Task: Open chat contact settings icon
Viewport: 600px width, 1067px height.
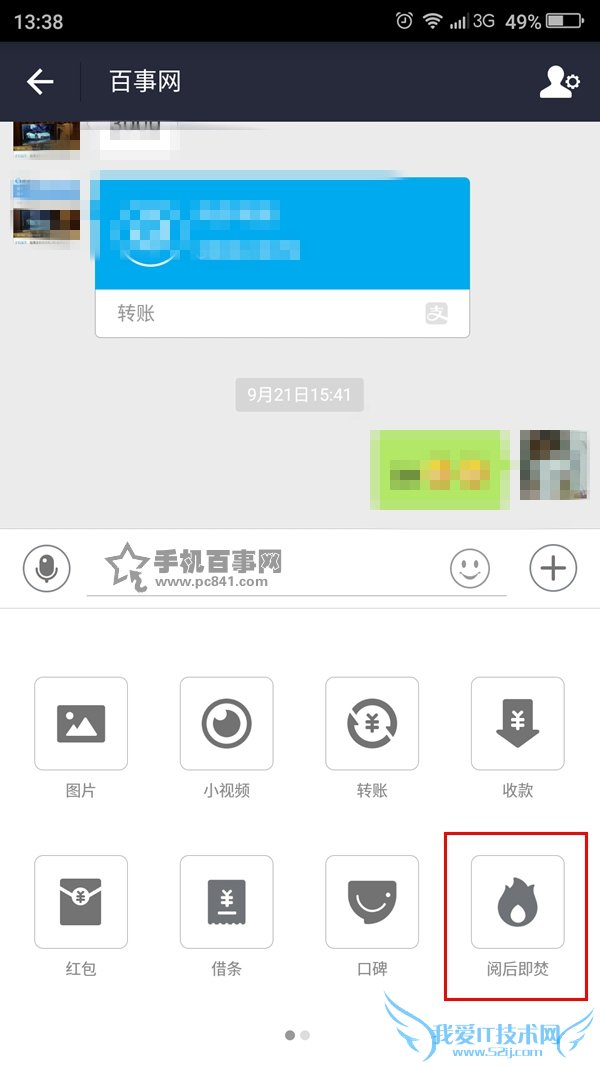Action: pyautogui.click(x=559, y=82)
